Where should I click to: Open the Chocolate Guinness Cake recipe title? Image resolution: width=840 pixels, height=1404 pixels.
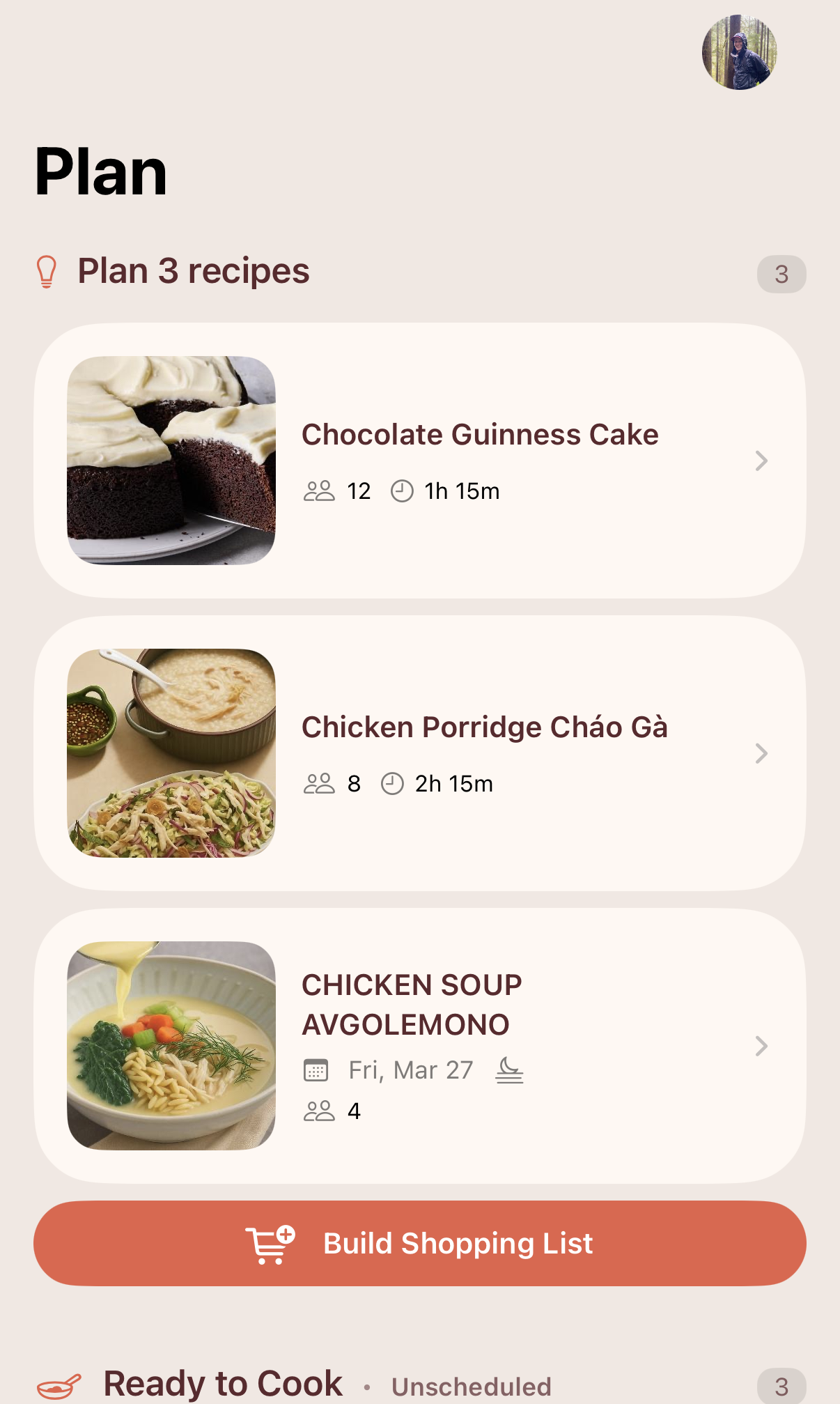[480, 433]
